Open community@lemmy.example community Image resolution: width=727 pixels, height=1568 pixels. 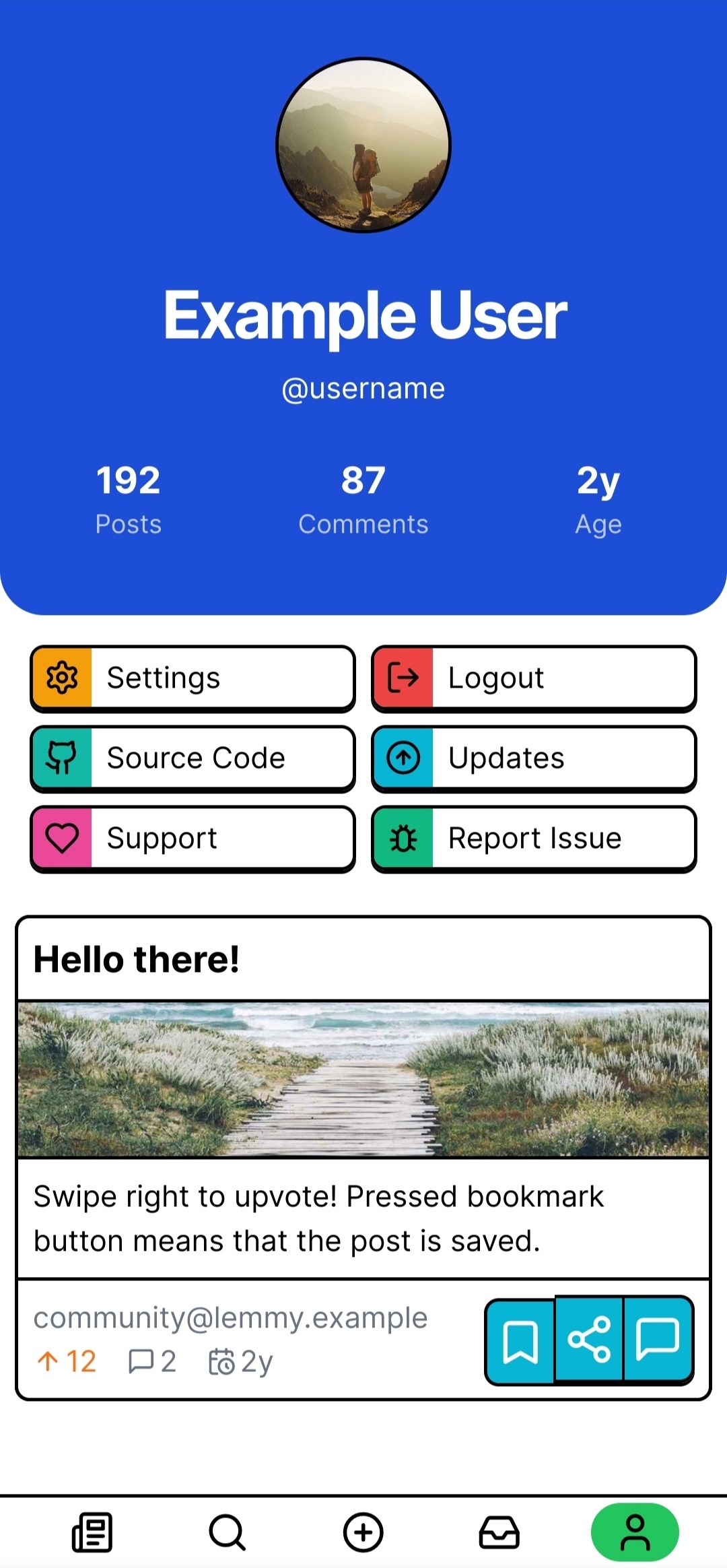tap(231, 1318)
